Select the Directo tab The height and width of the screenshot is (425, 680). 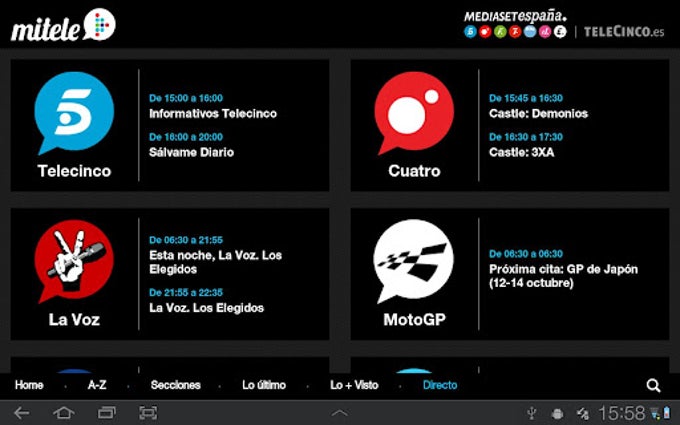point(440,385)
